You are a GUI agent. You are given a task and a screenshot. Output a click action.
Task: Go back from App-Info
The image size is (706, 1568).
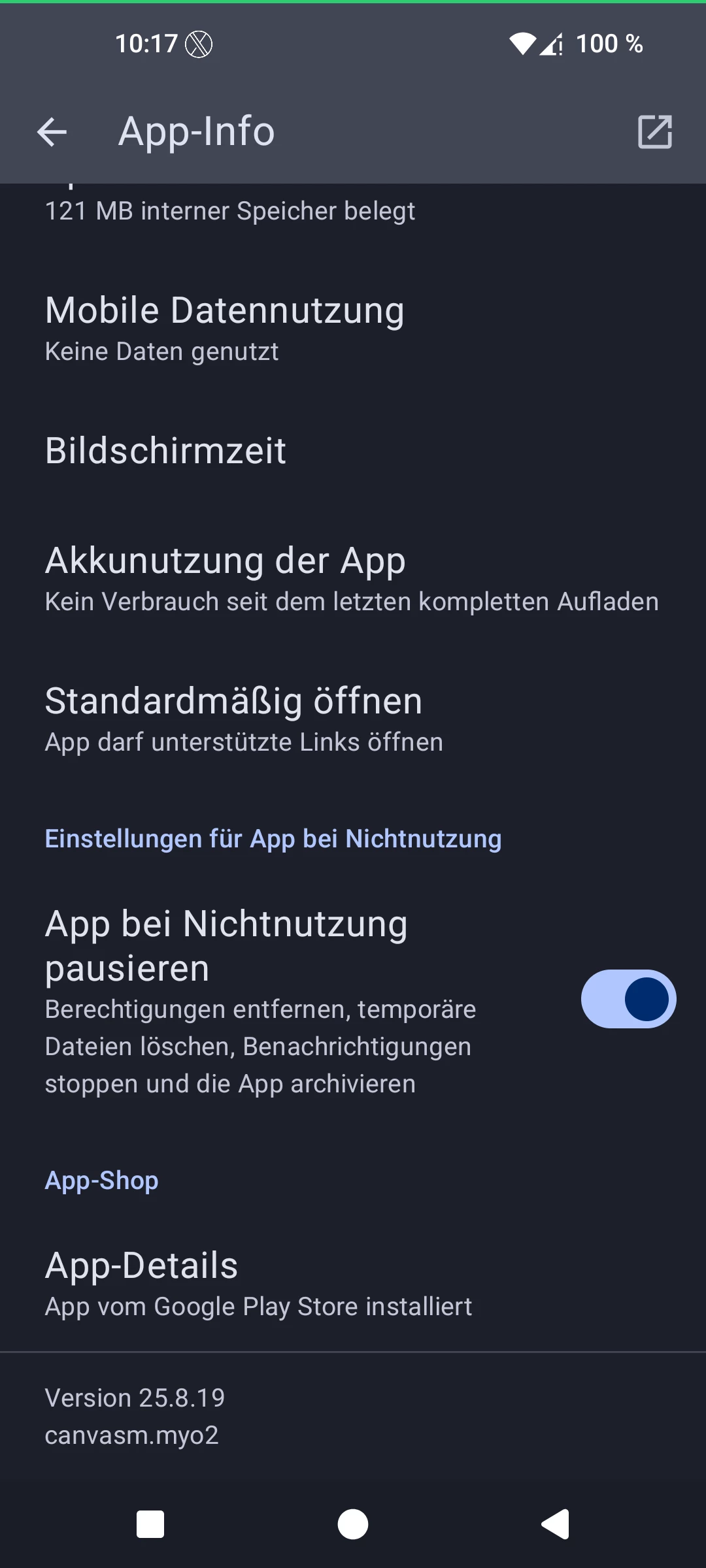pos(52,133)
